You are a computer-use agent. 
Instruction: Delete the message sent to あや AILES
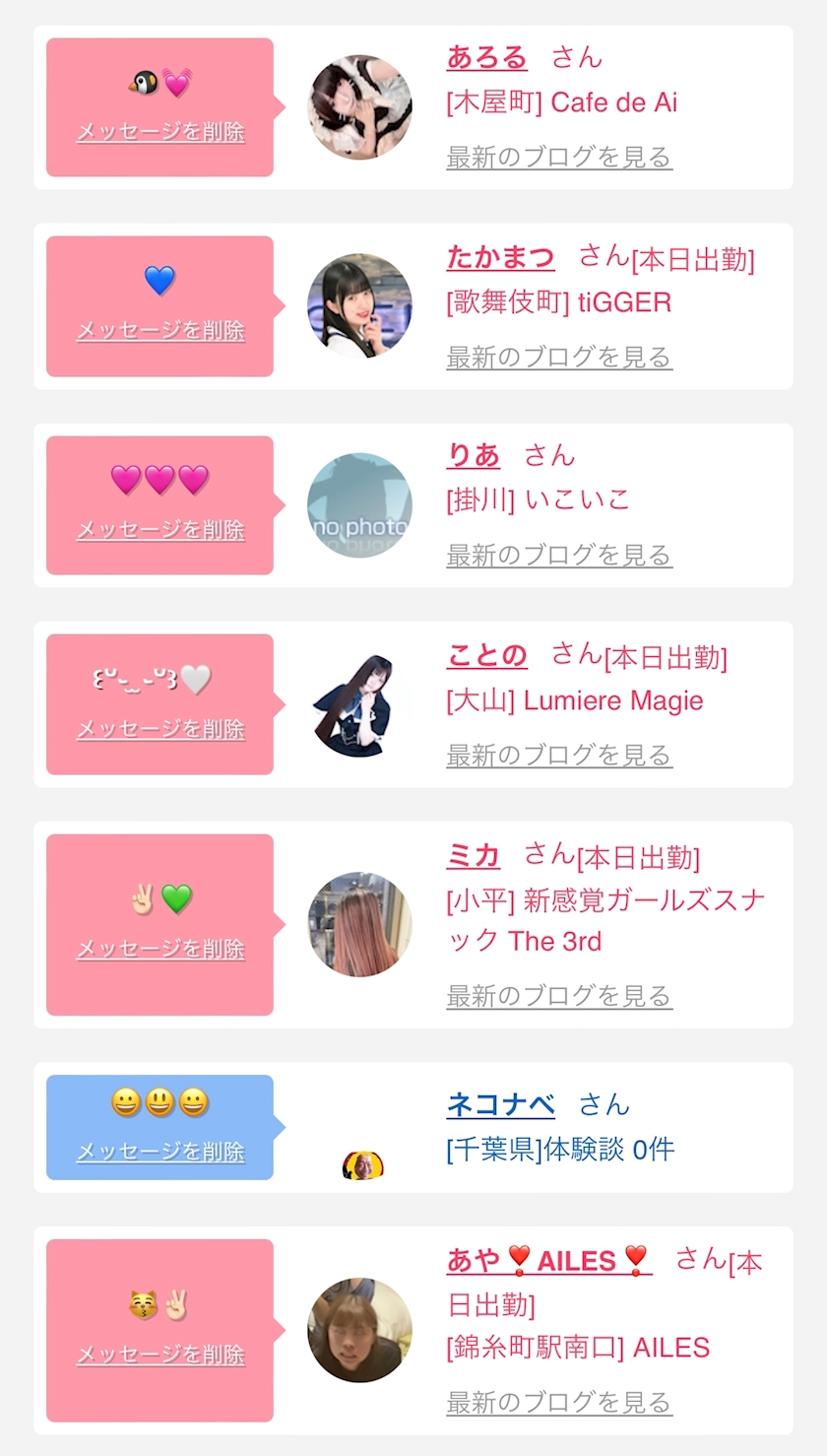point(160,1355)
